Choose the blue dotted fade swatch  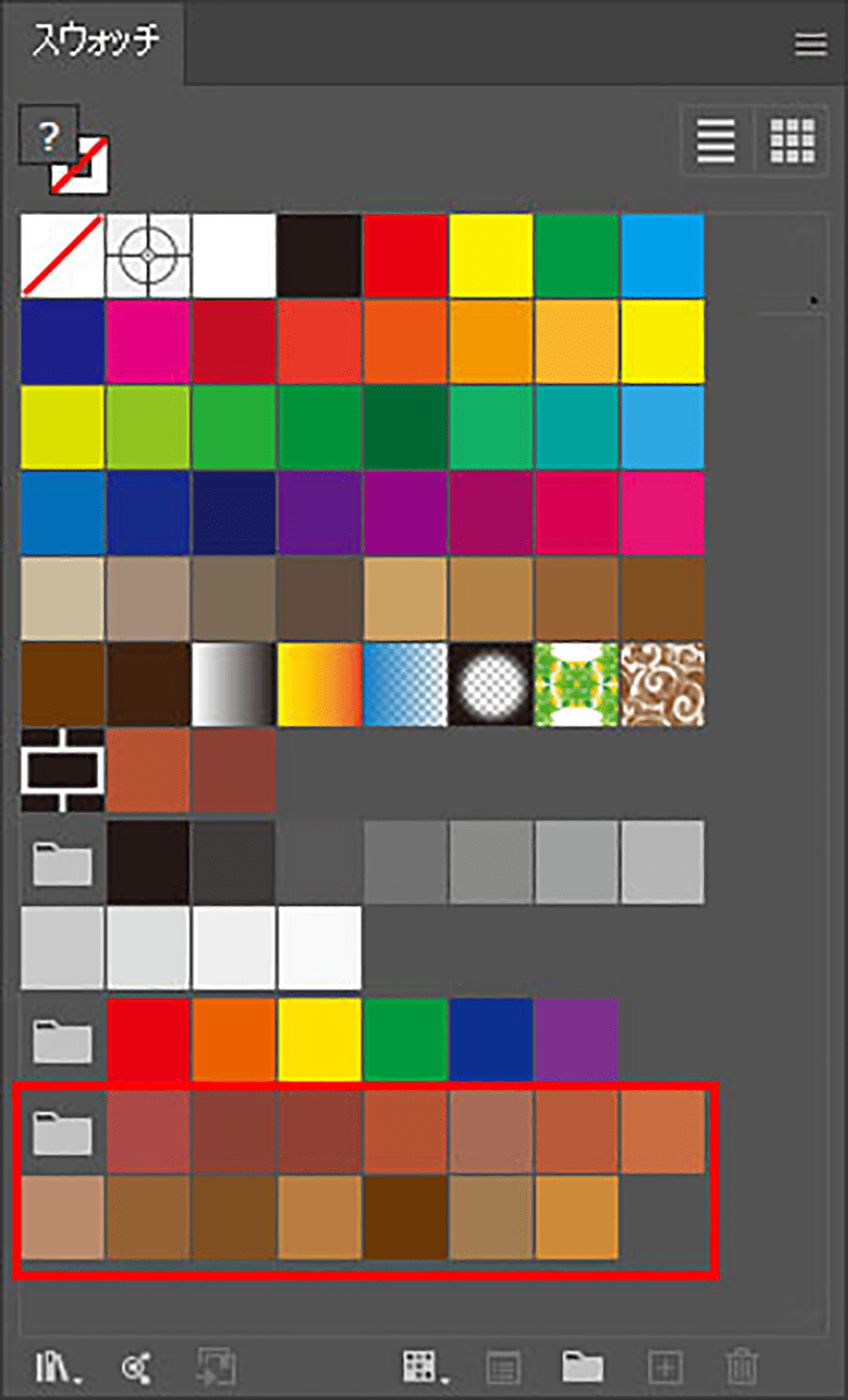[x=405, y=684]
